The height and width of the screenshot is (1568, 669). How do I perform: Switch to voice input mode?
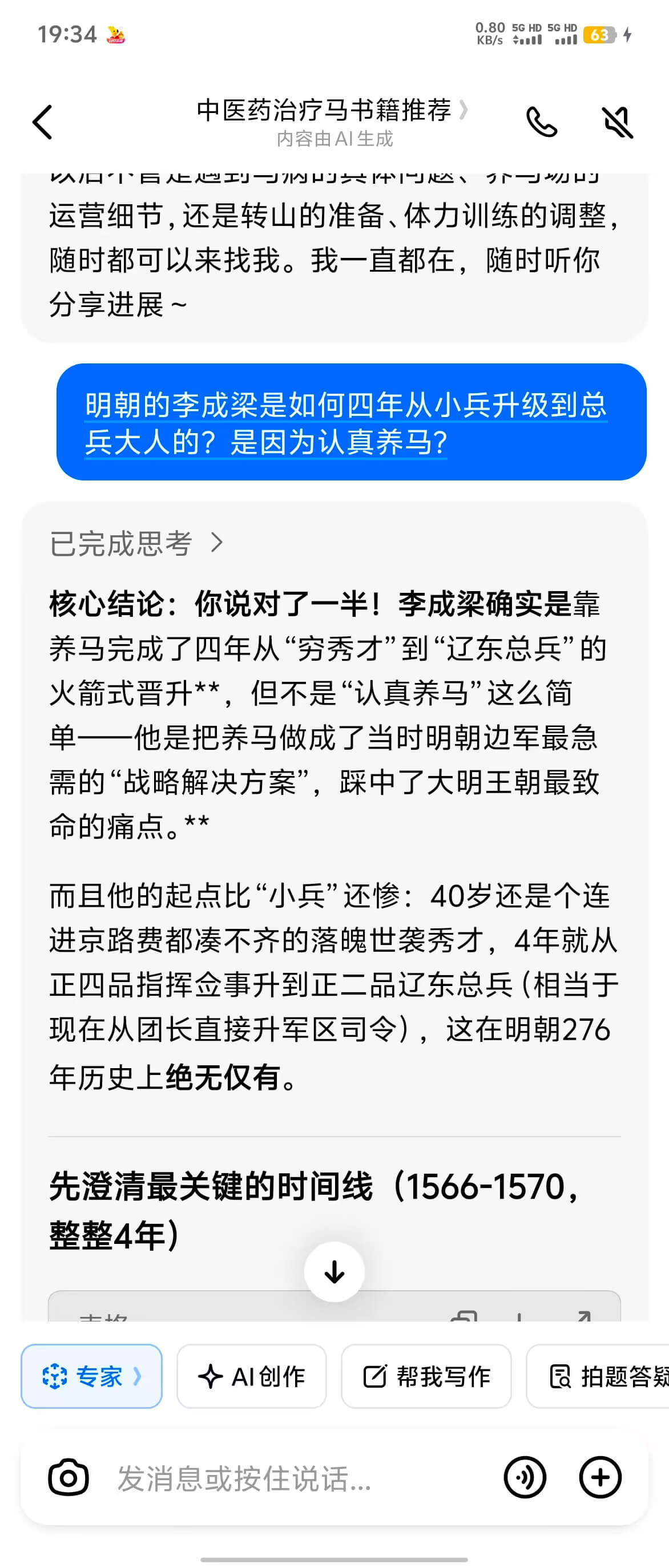point(525,1477)
